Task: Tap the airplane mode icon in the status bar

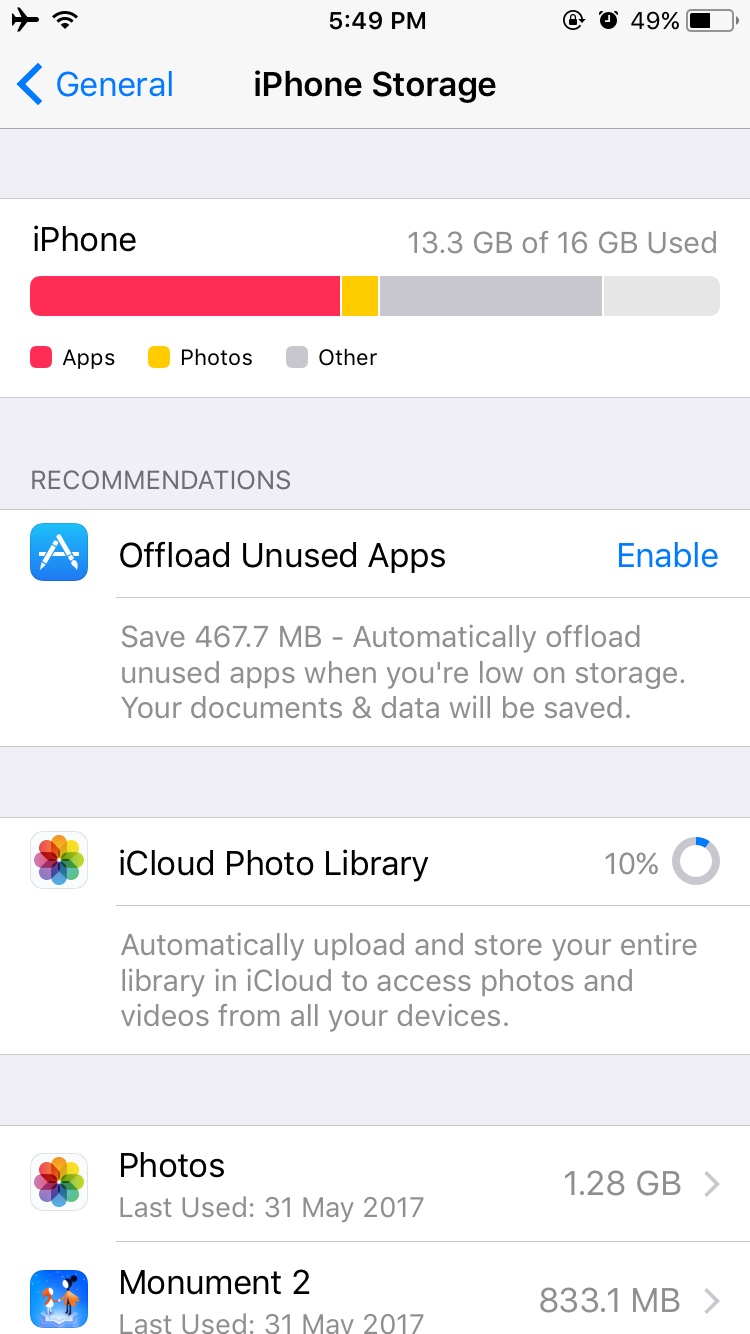Action: point(25,19)
